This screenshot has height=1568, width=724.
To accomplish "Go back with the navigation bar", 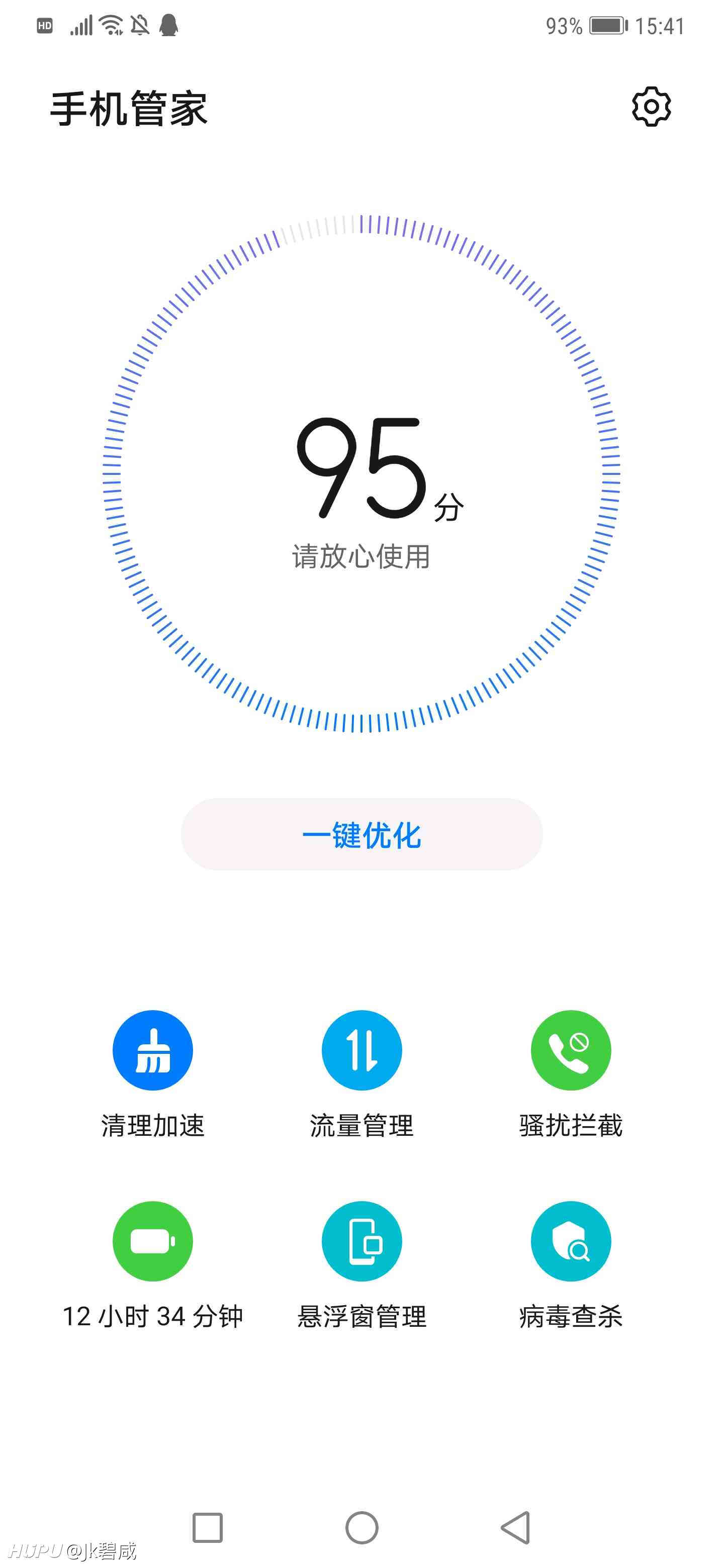I will (x=516, y=1528).
